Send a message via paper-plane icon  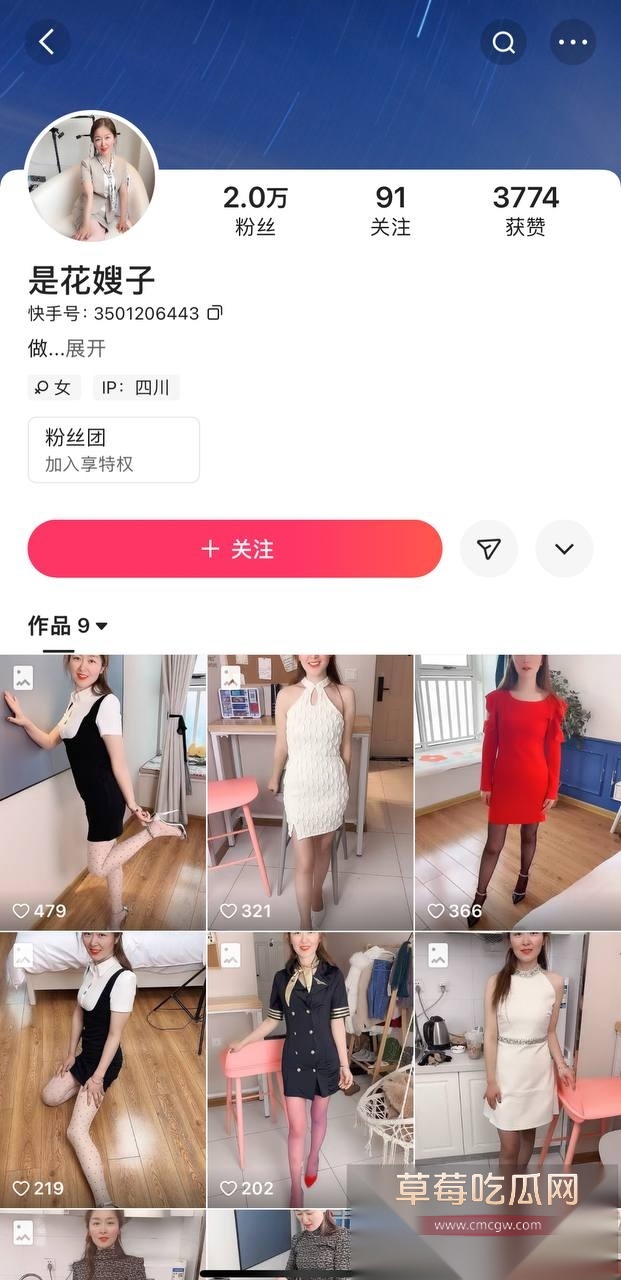(x=488, y=549)
